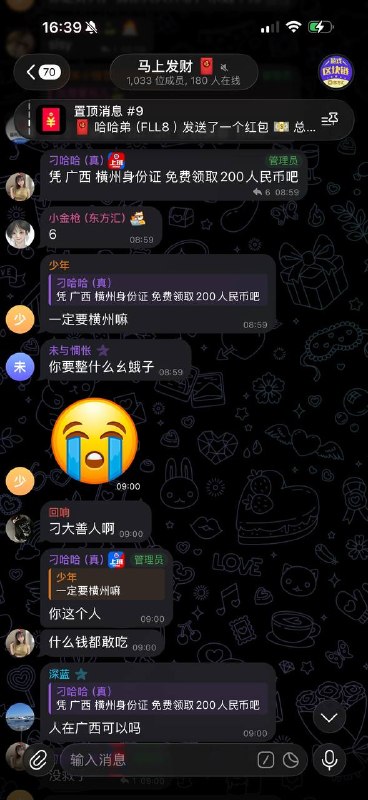
Task: Go back to the chat list
Action: pyautogui.click(x=42, y=72)
